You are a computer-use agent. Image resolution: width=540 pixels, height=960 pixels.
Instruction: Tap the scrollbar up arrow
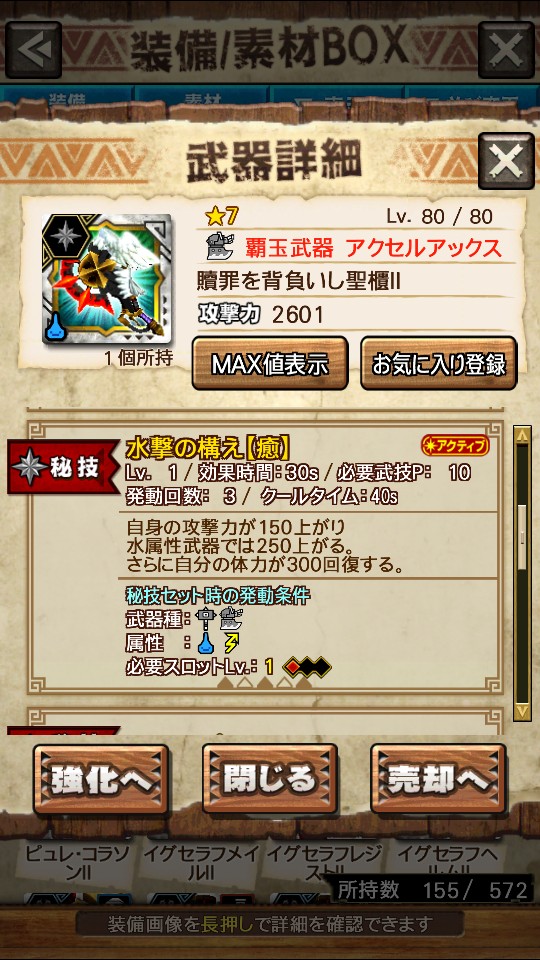522,435
